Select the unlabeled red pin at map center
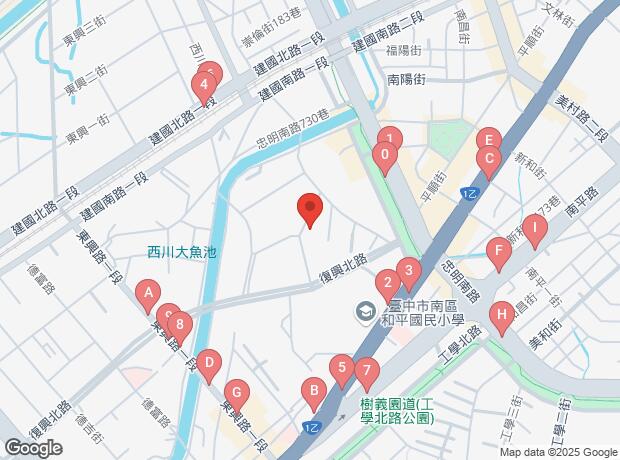 coord(310,208)
